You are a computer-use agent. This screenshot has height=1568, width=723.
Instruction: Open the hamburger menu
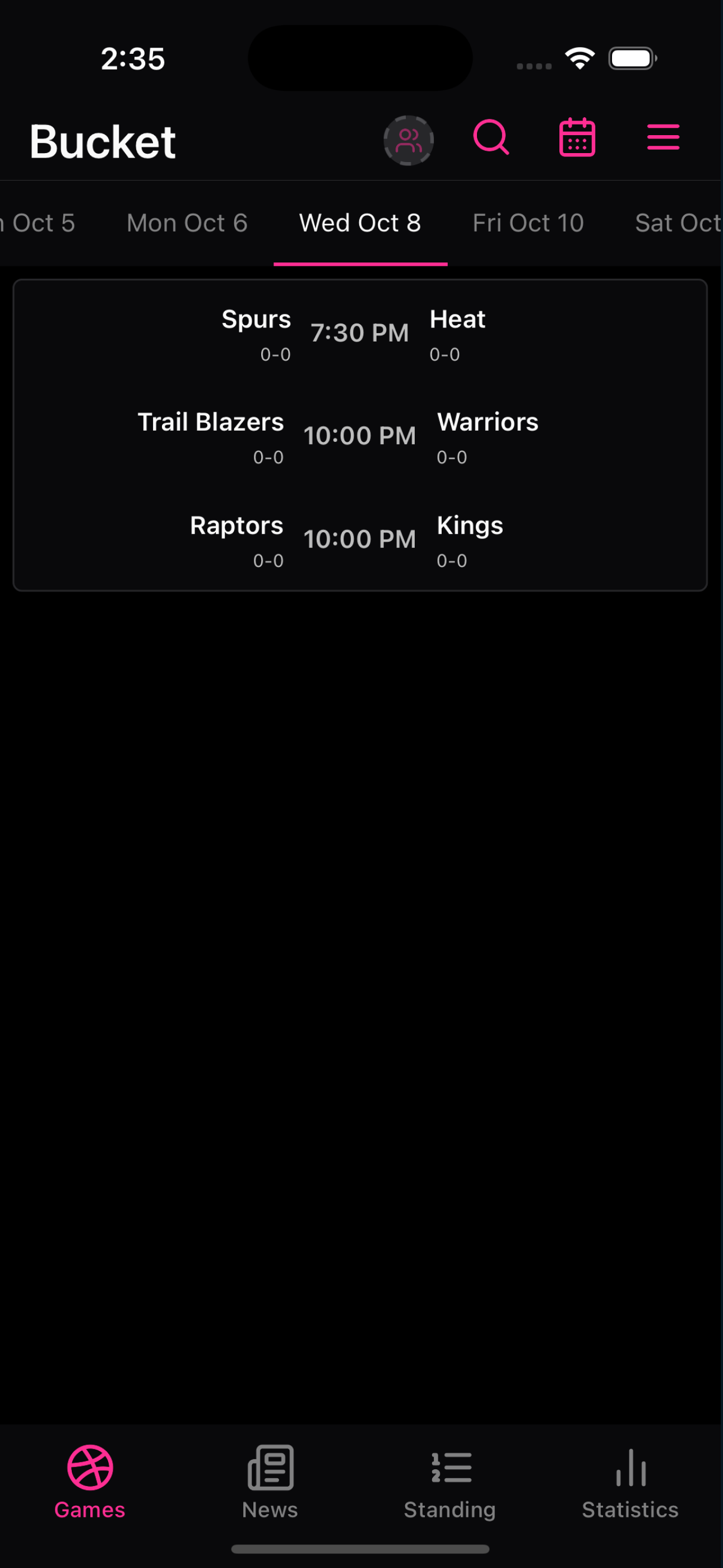coord(662,137)
